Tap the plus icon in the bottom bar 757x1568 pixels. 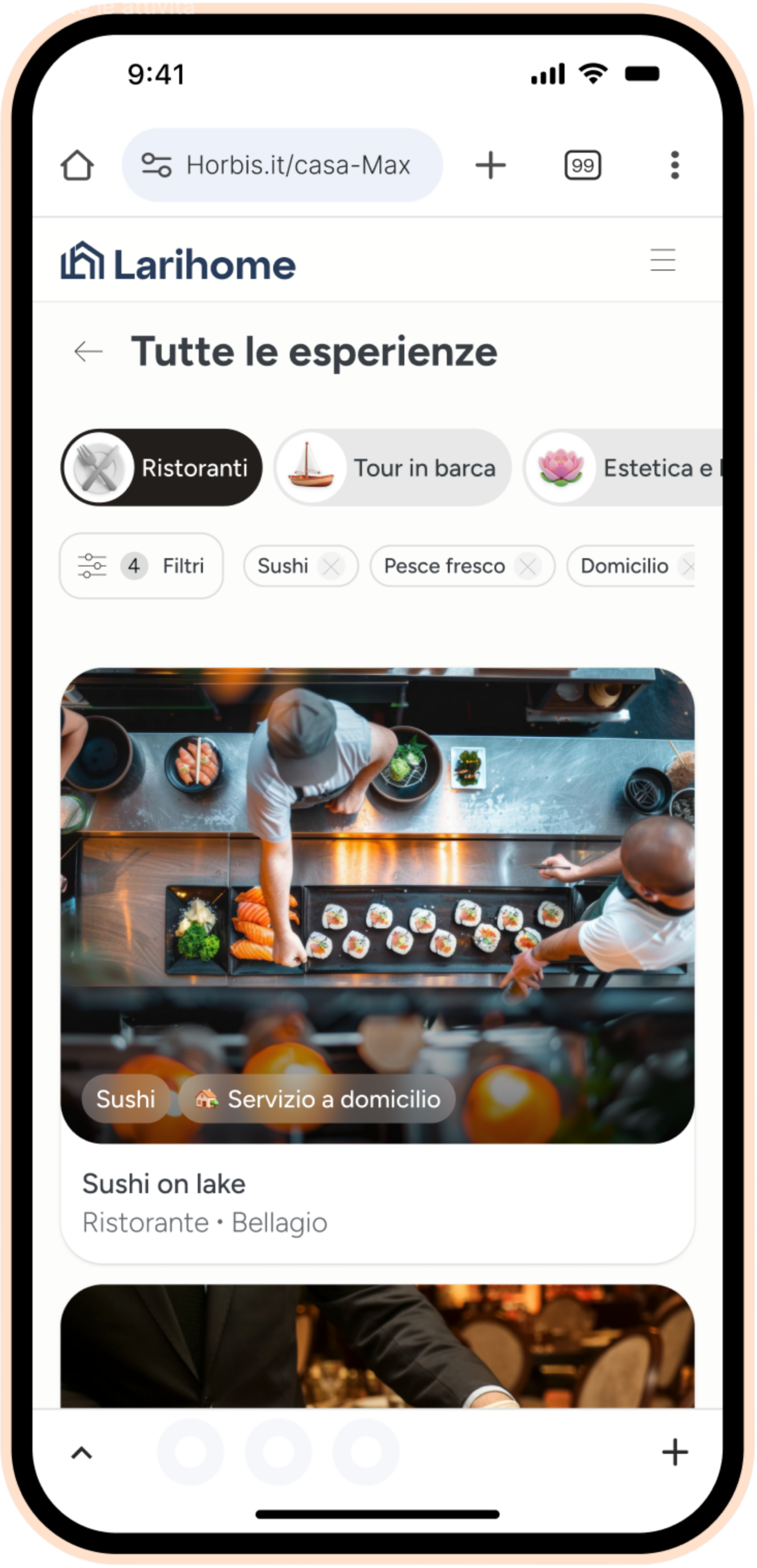675,1452
